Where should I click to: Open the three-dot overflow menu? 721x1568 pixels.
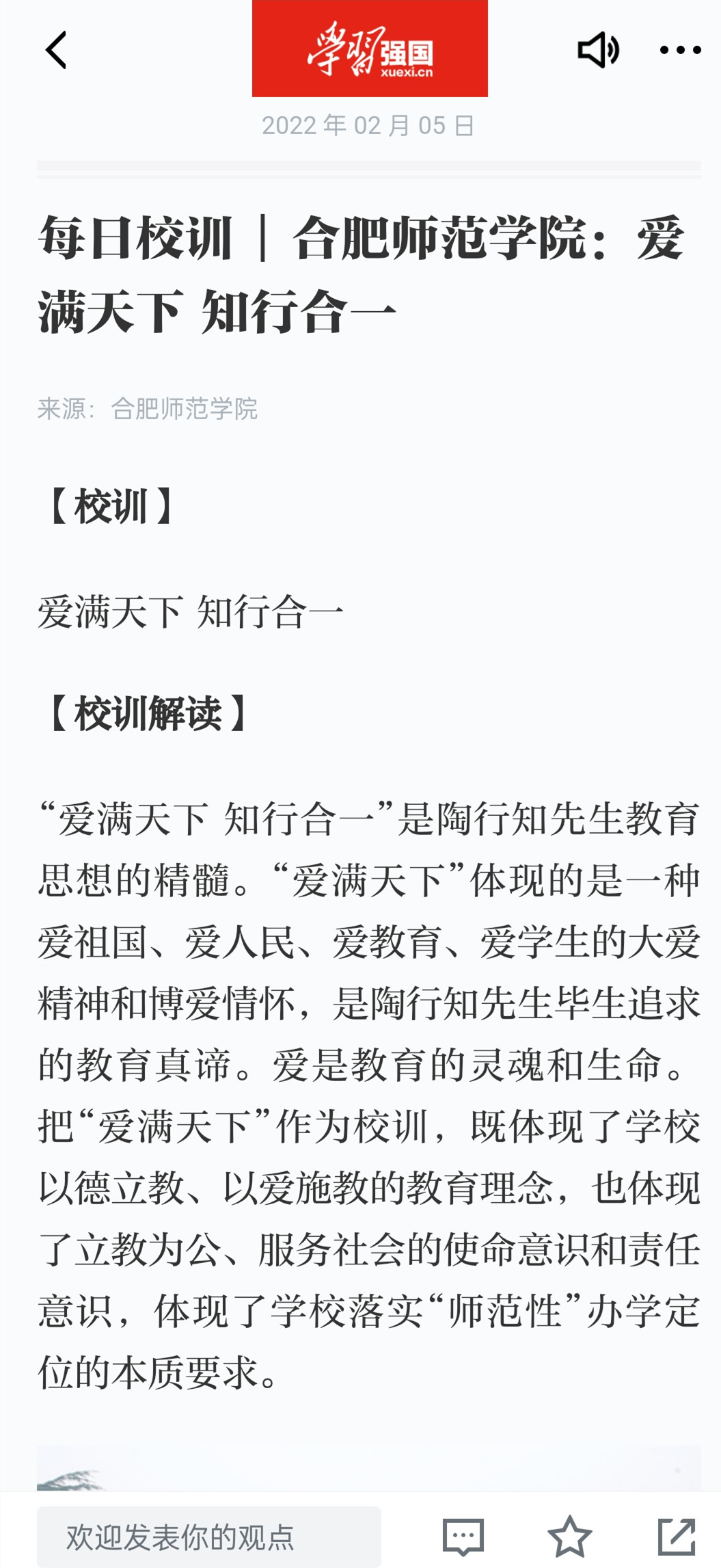(680, 50)
